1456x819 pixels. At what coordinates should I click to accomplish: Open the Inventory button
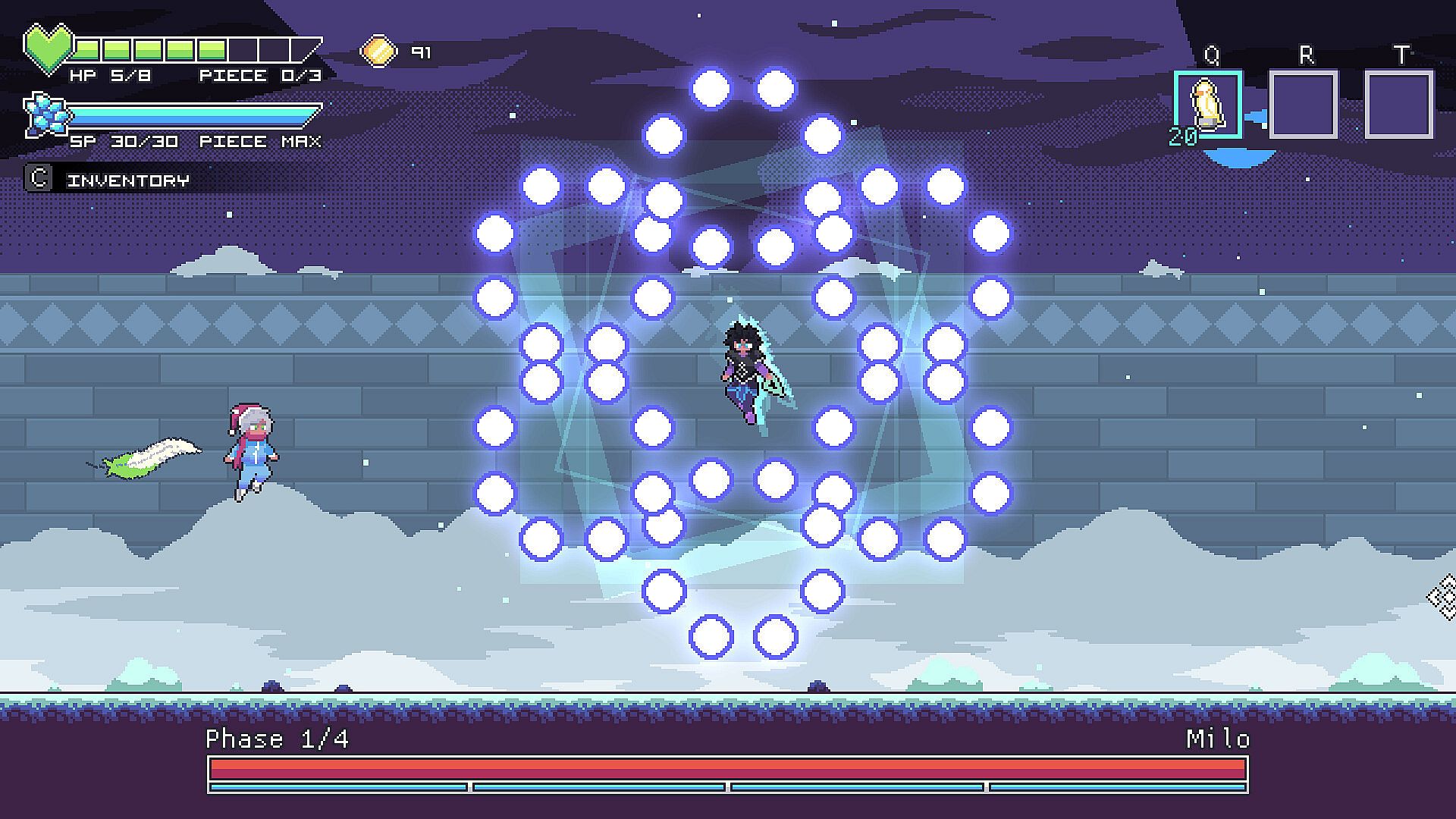[x=108, y=179]
